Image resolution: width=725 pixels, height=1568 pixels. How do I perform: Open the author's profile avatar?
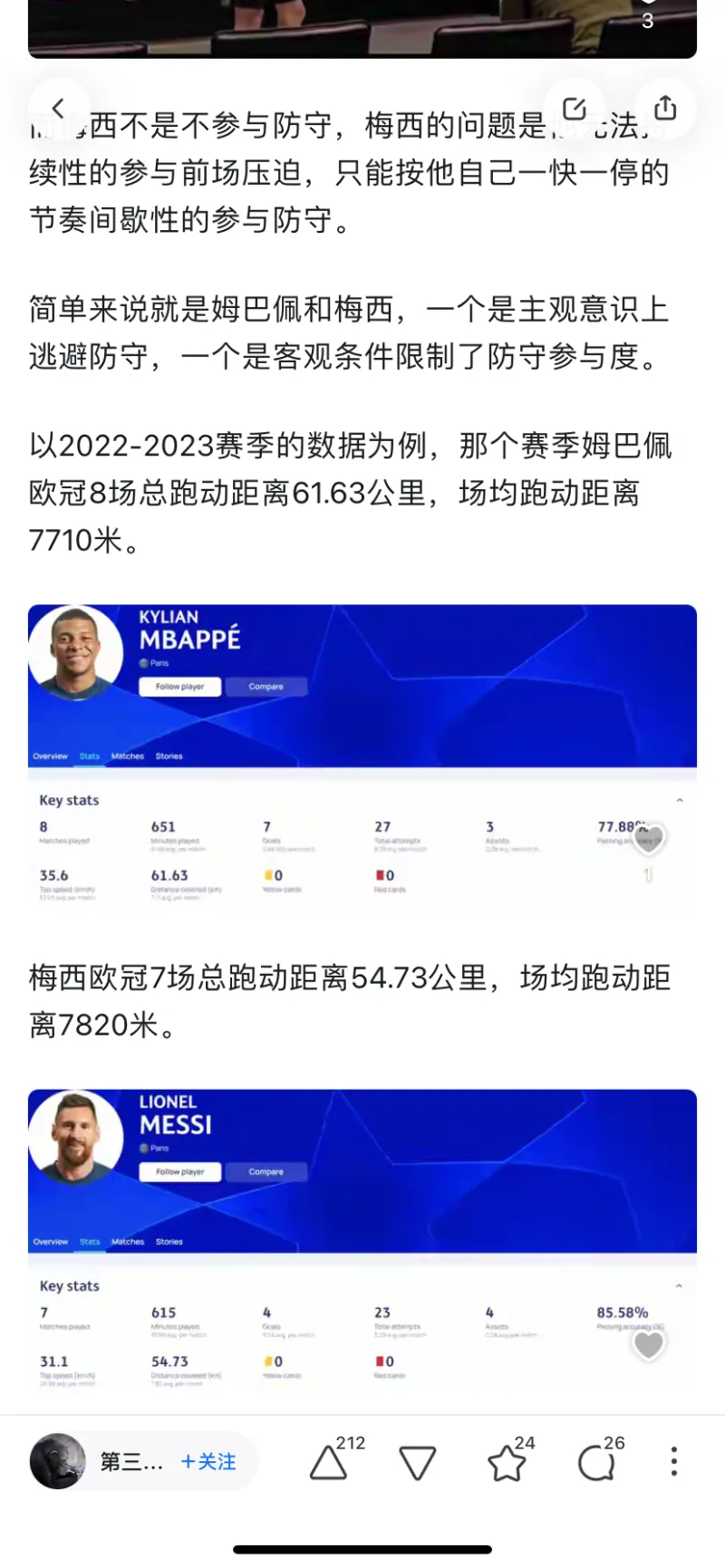click(58, 1461)
